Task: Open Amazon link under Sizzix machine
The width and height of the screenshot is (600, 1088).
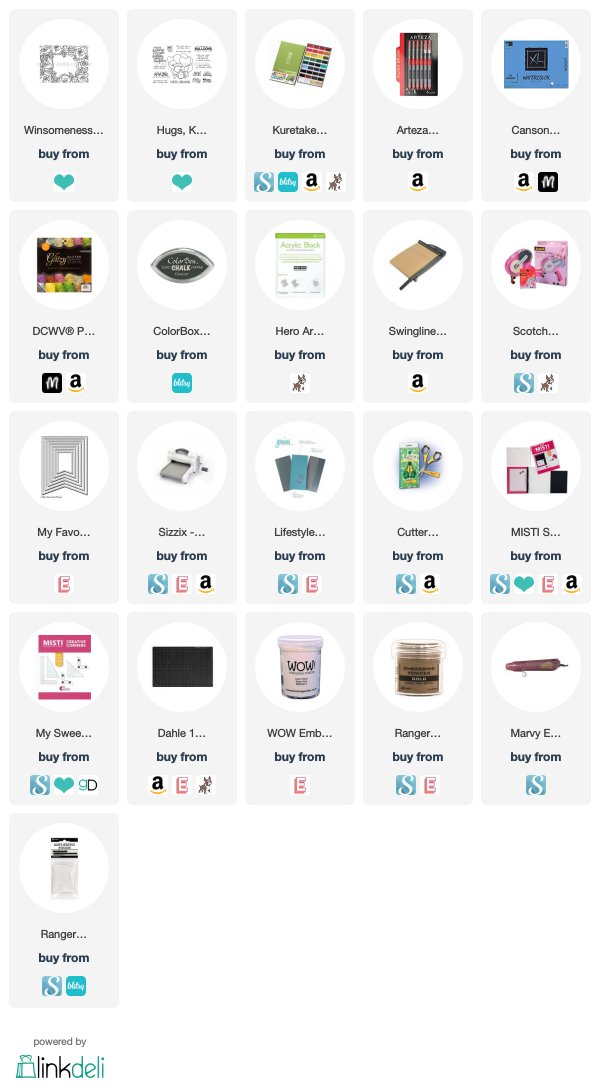Action: pos(205,584)
